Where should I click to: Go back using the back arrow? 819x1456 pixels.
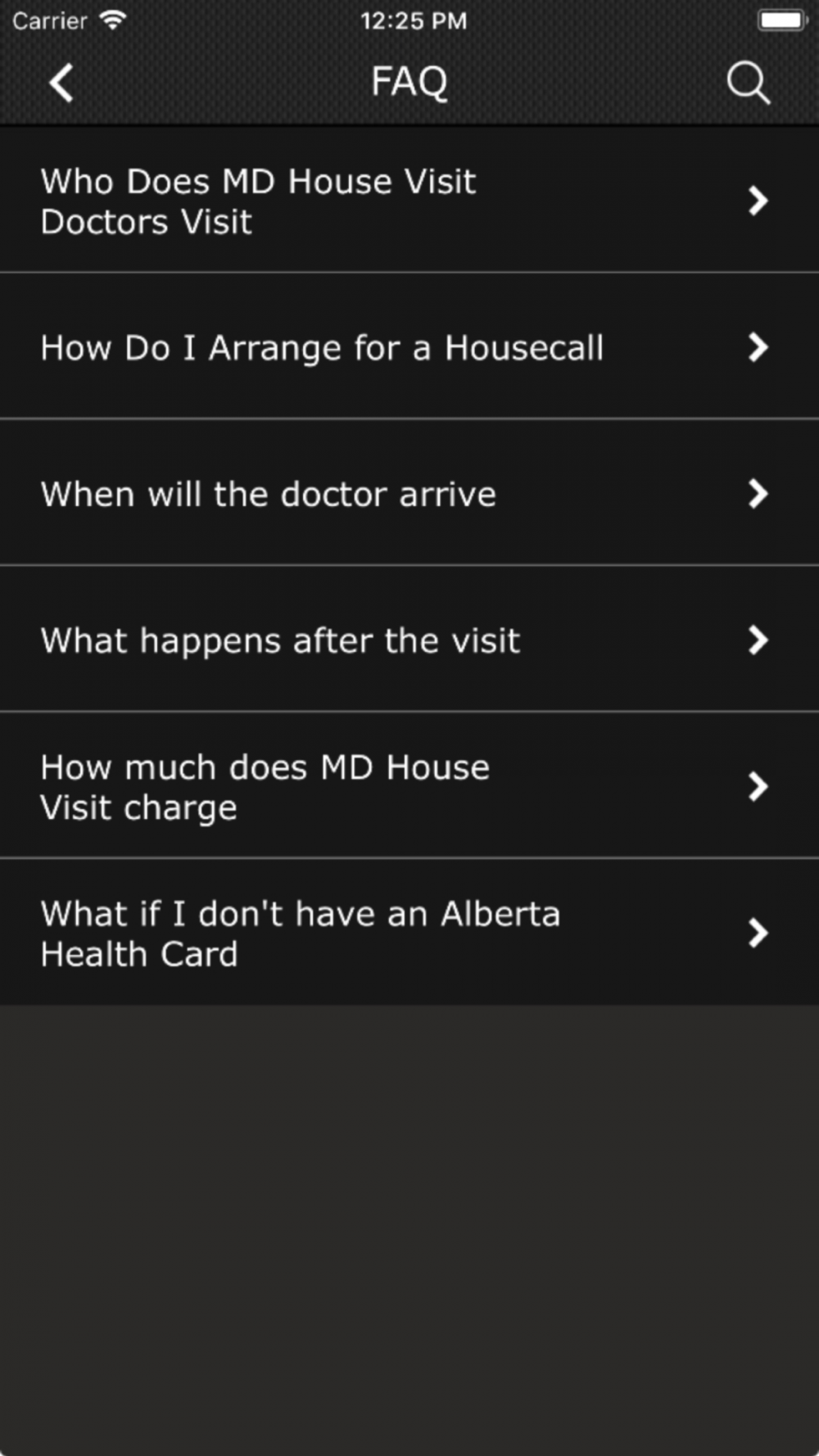pyautogui.click(x=61, y=83)
